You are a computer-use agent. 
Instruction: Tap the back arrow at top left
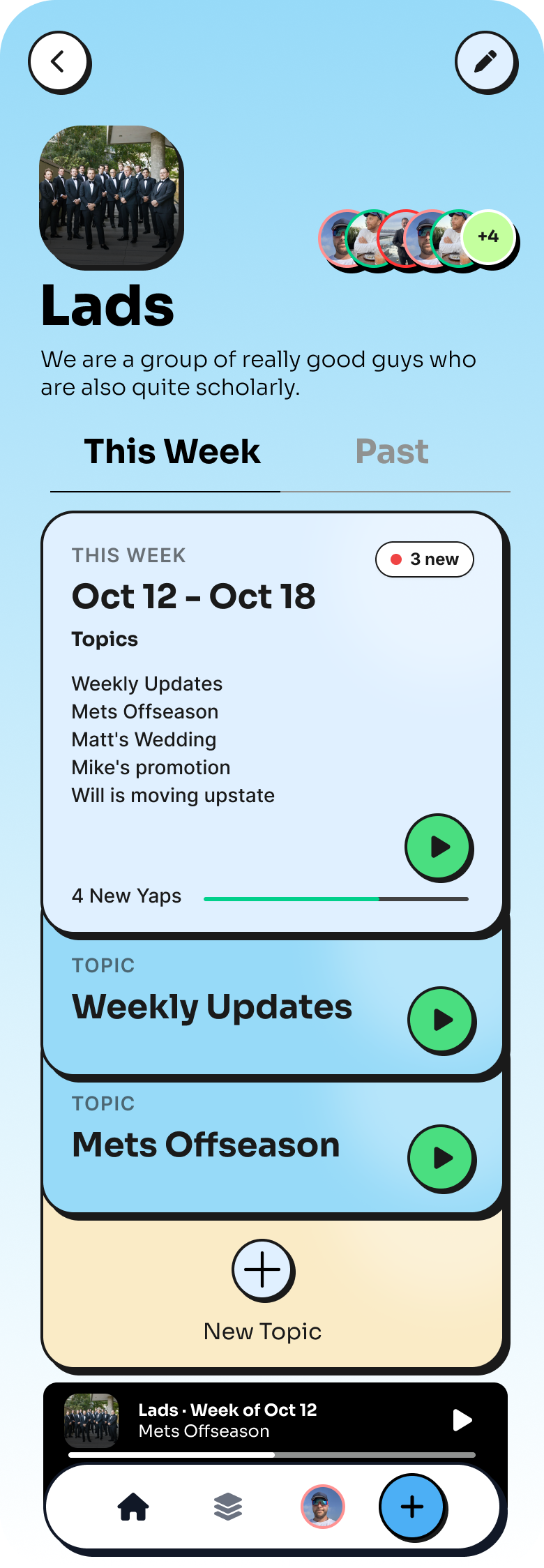point(59,61)
